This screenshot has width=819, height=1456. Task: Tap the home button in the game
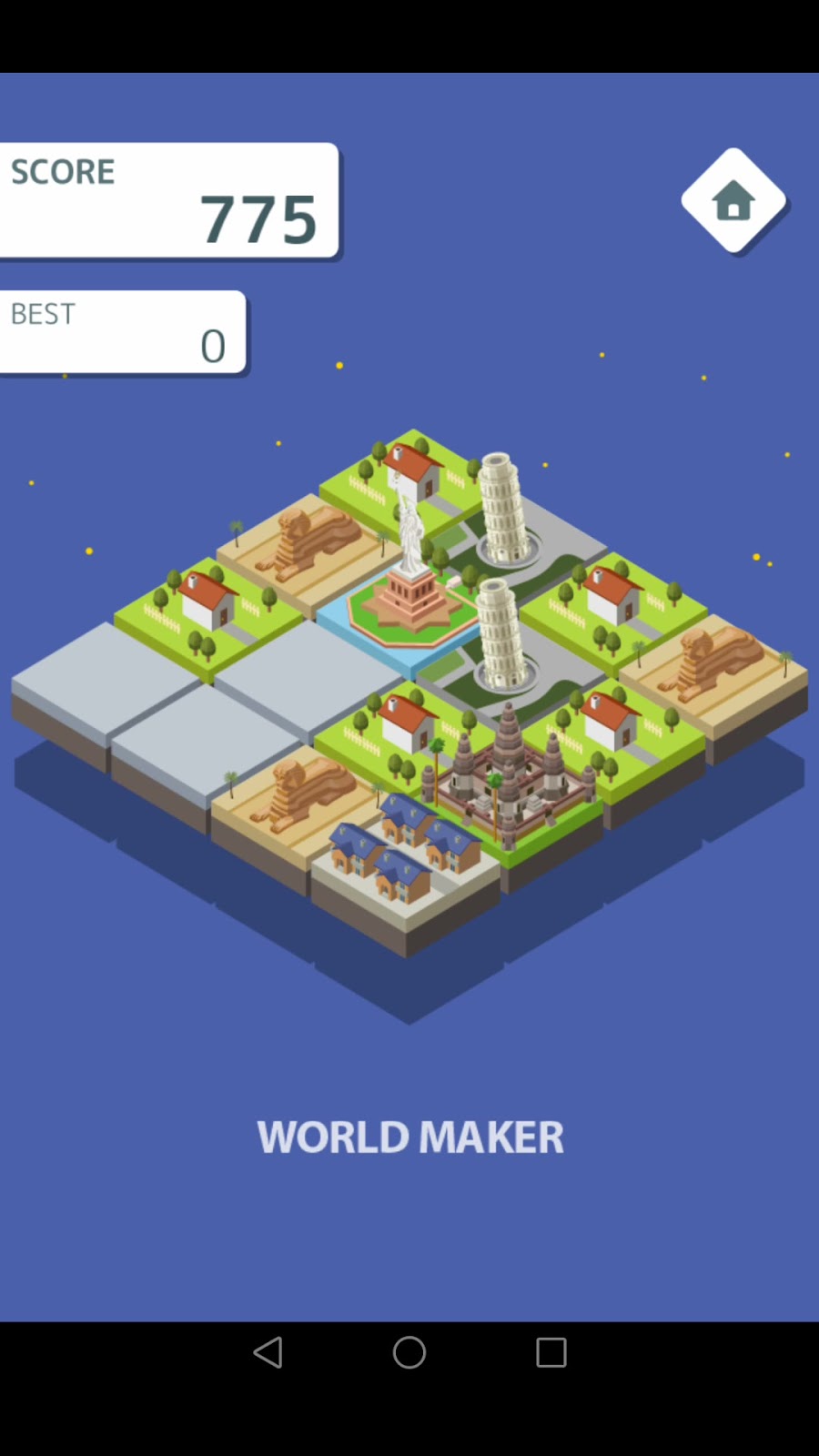[x=733, y=201]
